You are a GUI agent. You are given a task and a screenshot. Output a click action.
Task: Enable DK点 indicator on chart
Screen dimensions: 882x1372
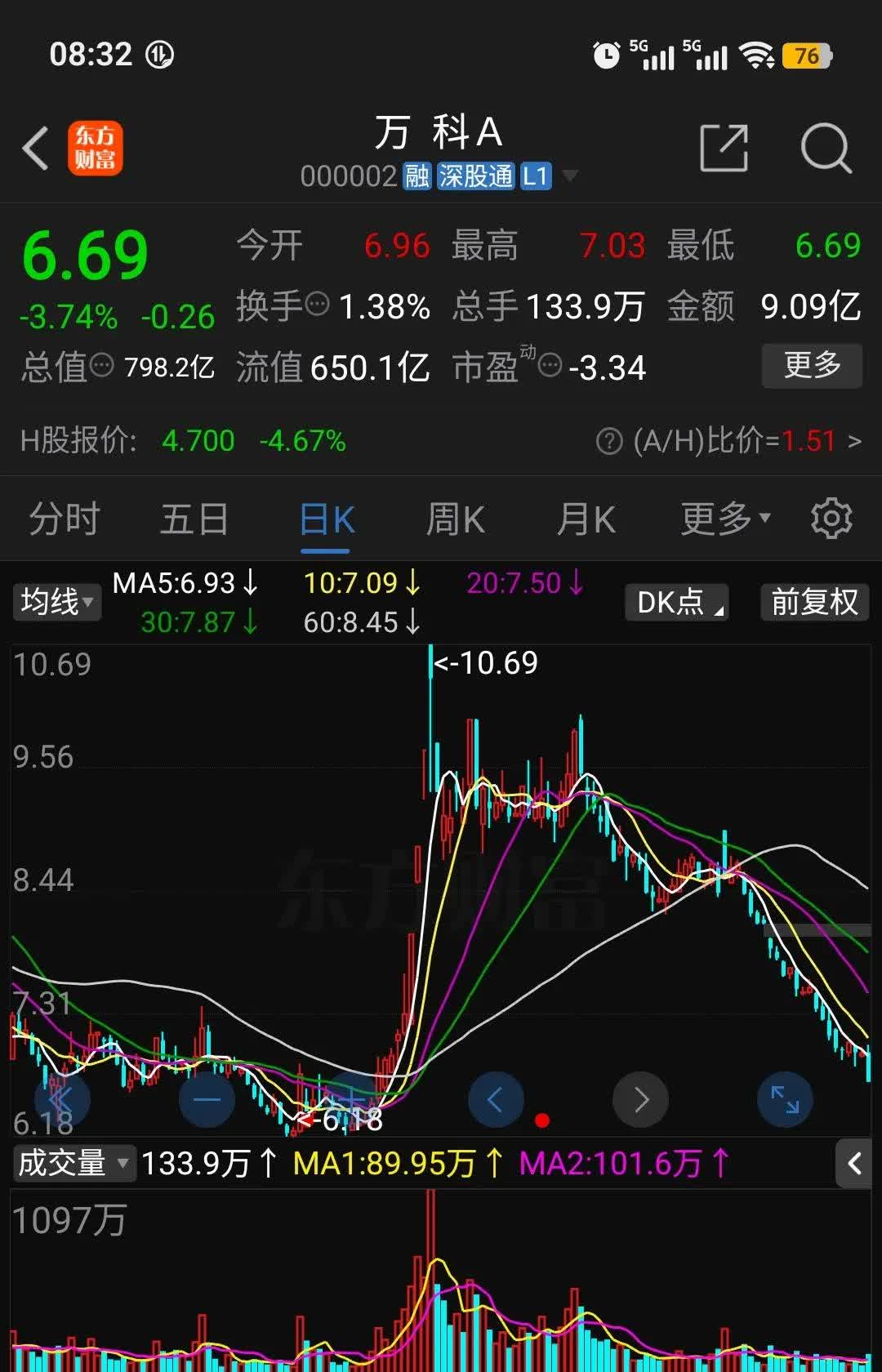pos(676,602)
